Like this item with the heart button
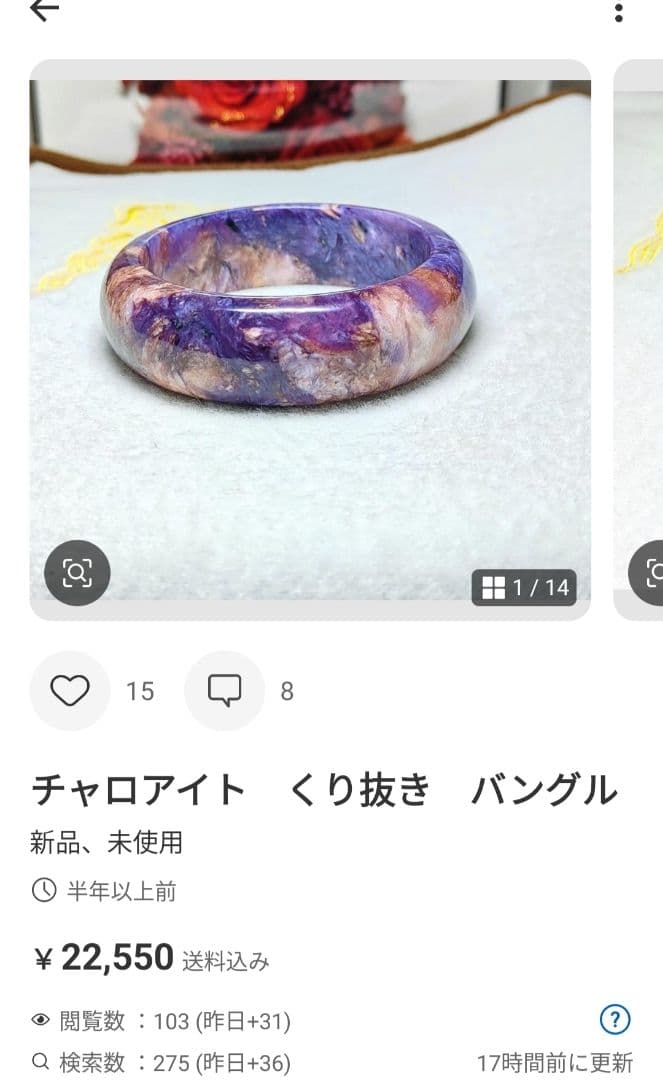Viewport: 663px width, 1080px height. tap(70, 691)
